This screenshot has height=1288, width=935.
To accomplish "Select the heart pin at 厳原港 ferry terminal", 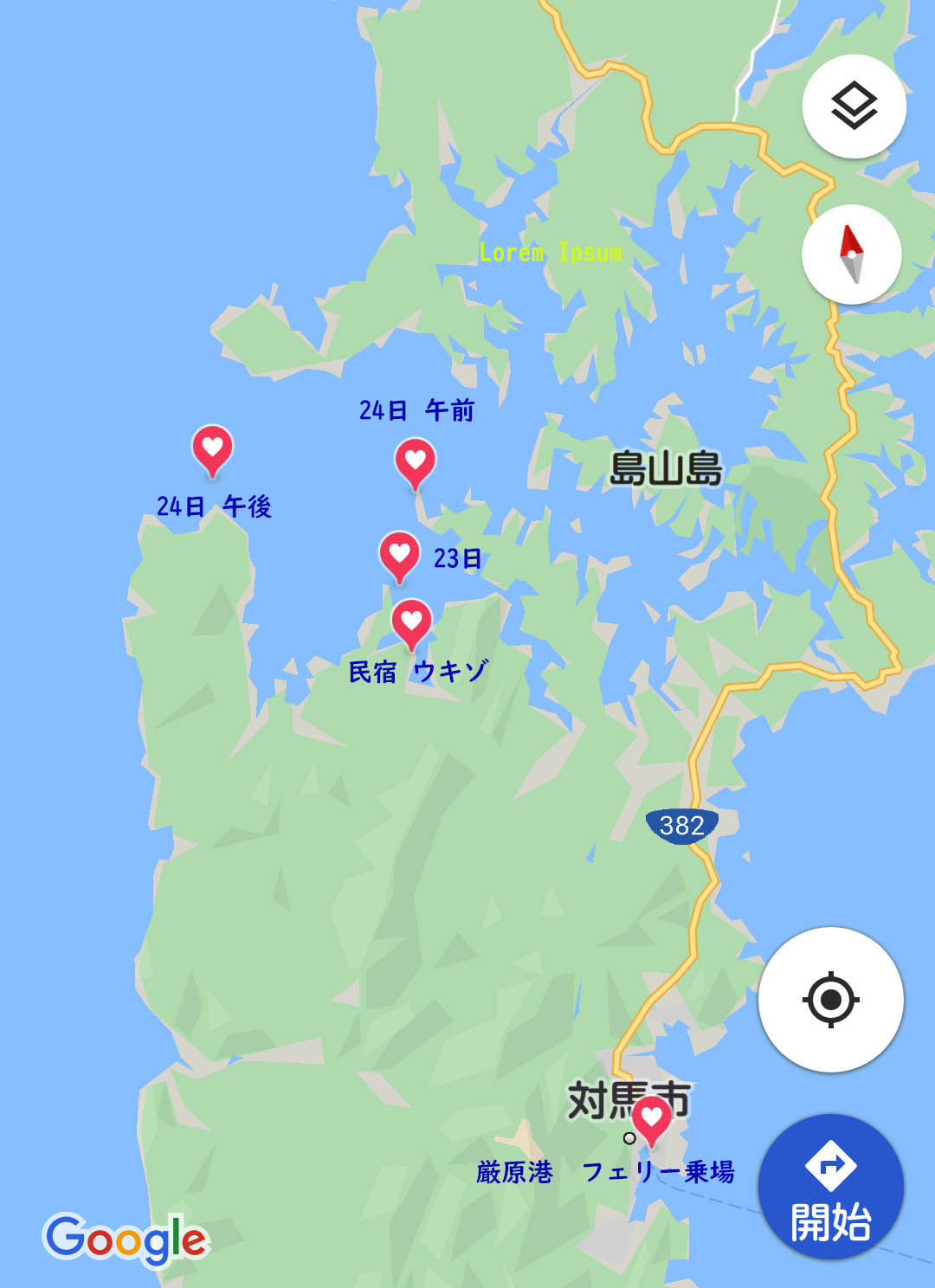I will [651, 1117].
